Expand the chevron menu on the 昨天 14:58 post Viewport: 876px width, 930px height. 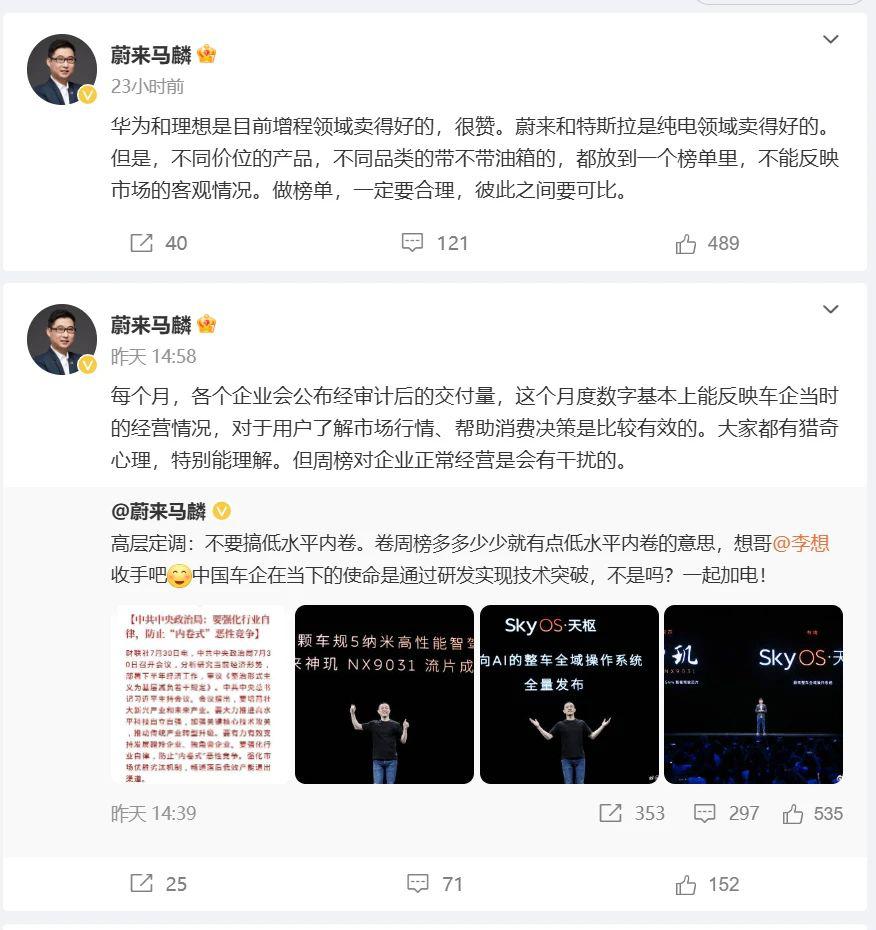tap(830, 310)
